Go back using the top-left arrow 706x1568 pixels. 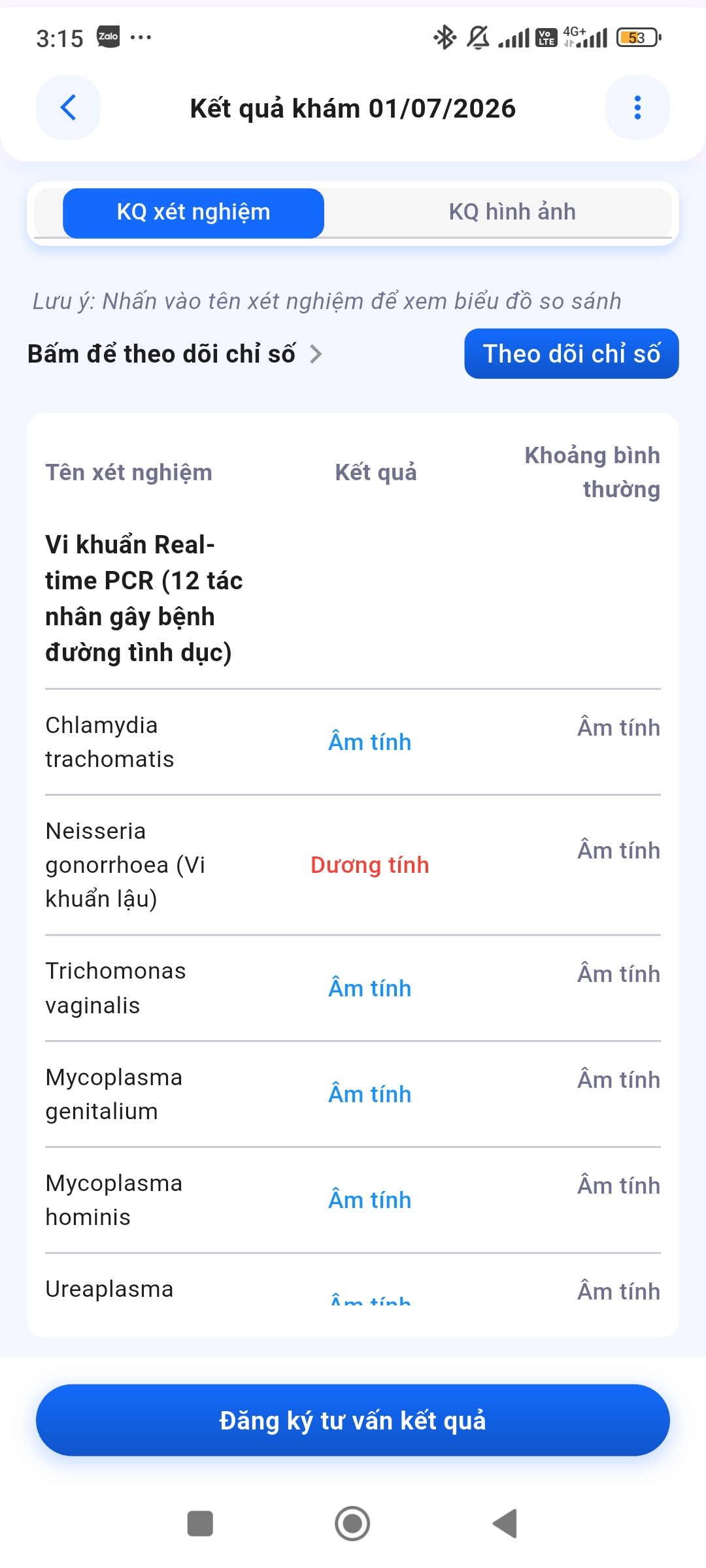68,108
